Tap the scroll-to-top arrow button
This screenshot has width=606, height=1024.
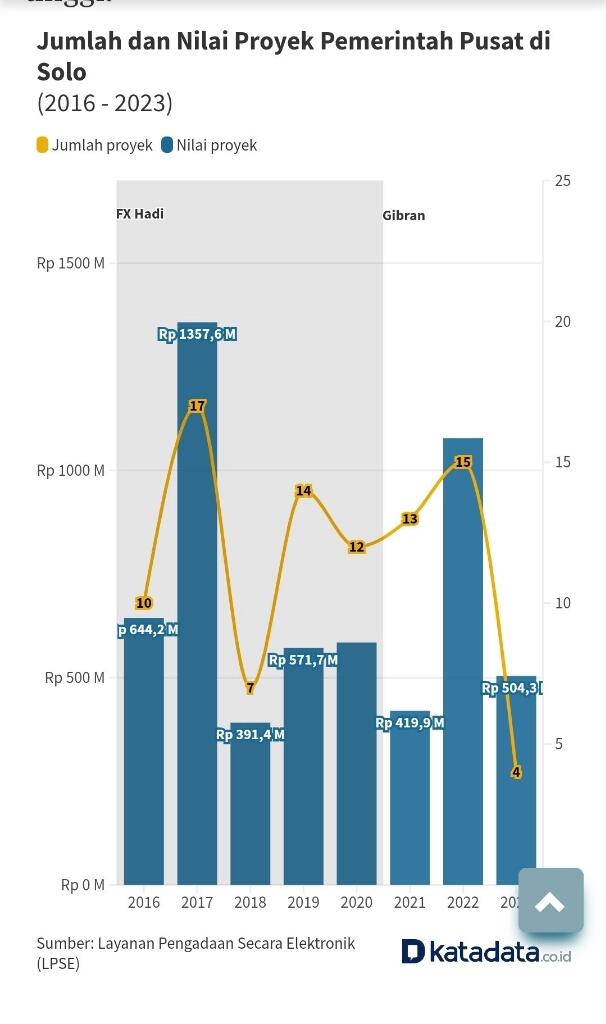point(550,902)
